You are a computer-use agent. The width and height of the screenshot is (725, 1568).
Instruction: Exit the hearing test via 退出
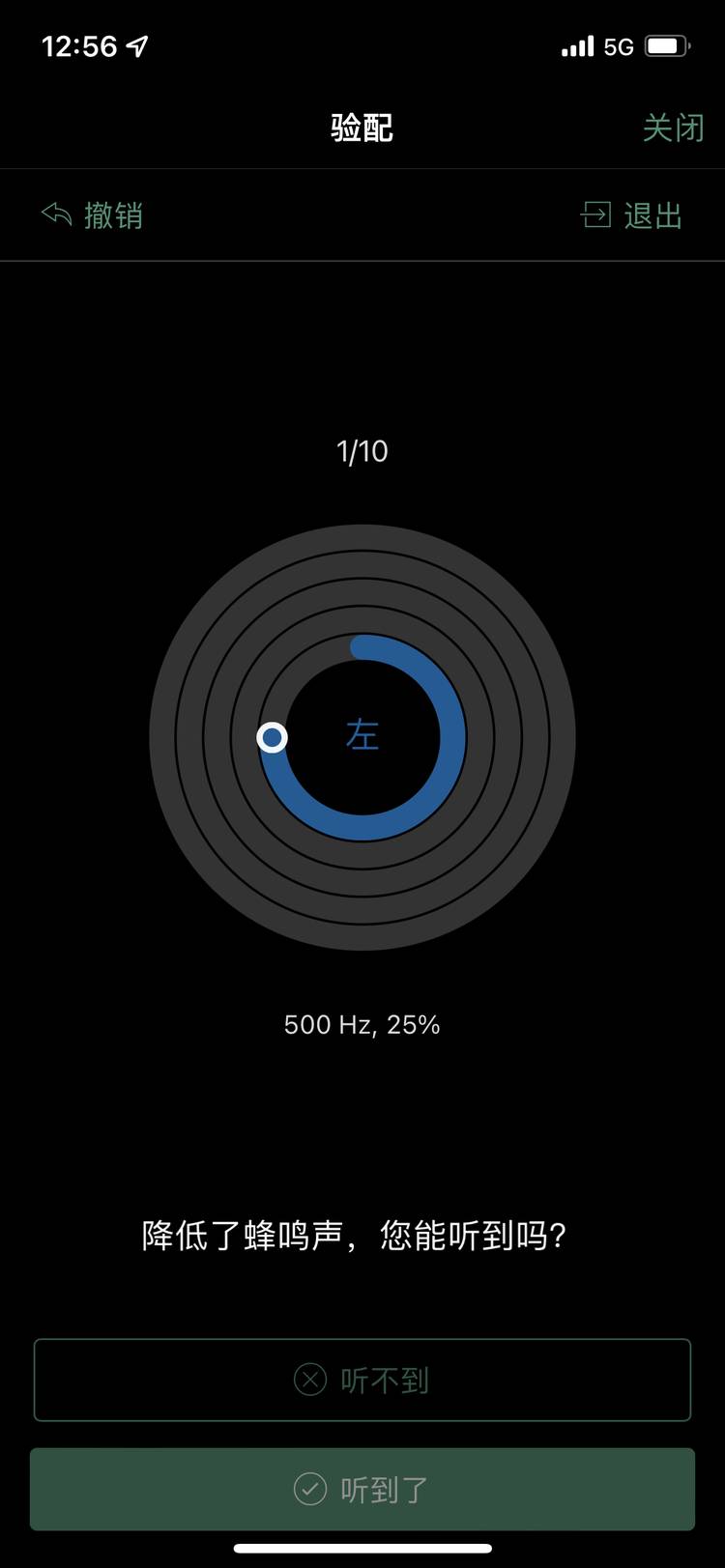click(x=632, y=214)
